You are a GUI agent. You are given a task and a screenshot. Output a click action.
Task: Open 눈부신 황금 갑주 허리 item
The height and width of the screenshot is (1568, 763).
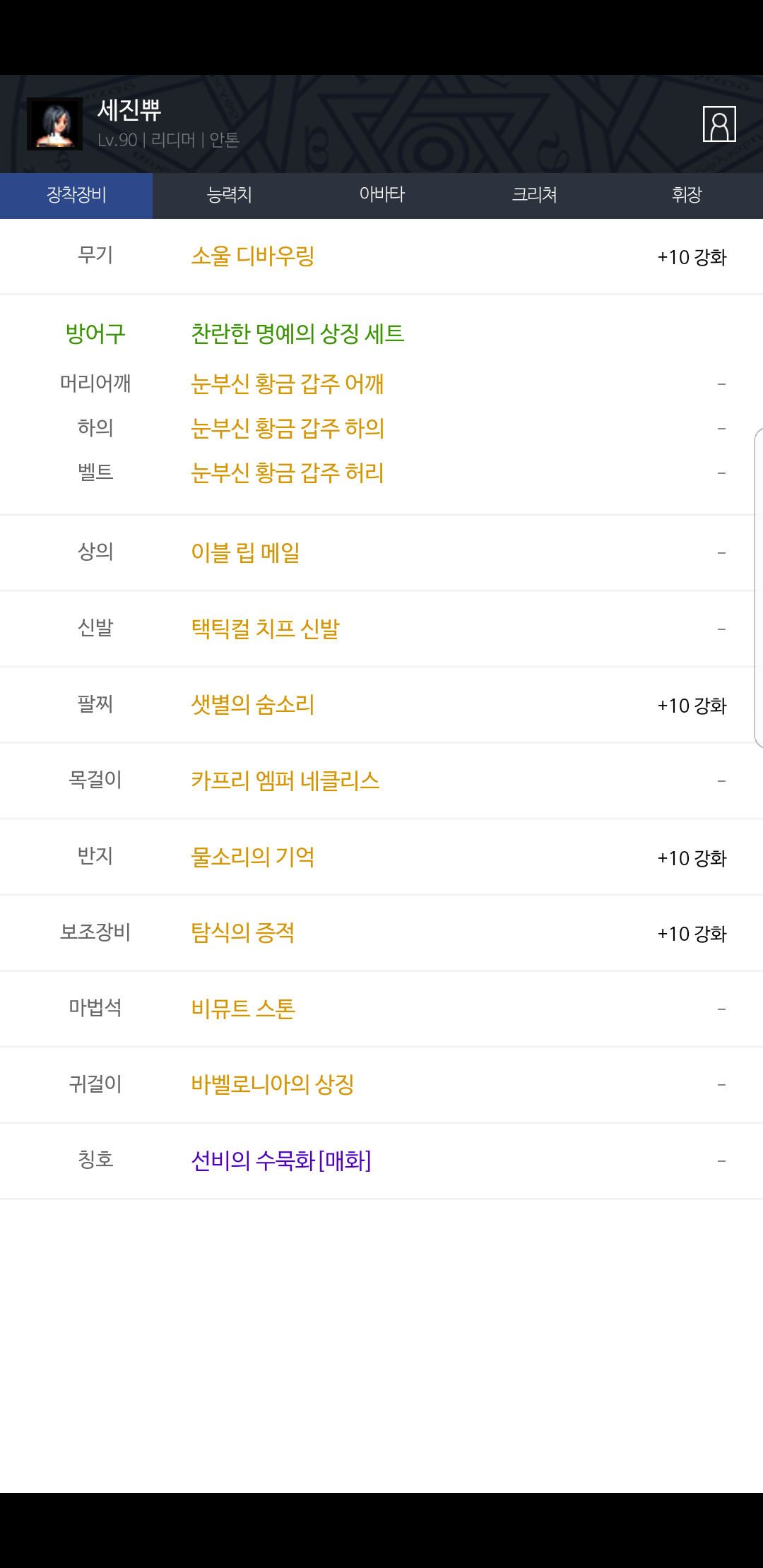coord(288,473)
